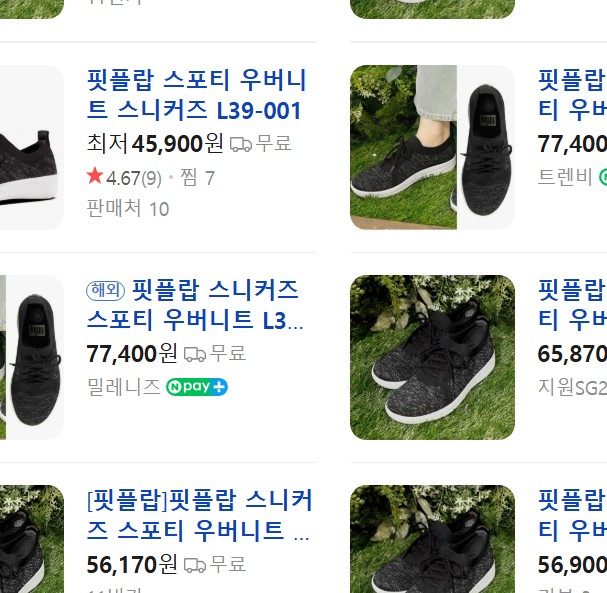View the product photo with a foot wearing the sneaker
The height and width of the screenshot is (593, 607).
pos(432,147)
